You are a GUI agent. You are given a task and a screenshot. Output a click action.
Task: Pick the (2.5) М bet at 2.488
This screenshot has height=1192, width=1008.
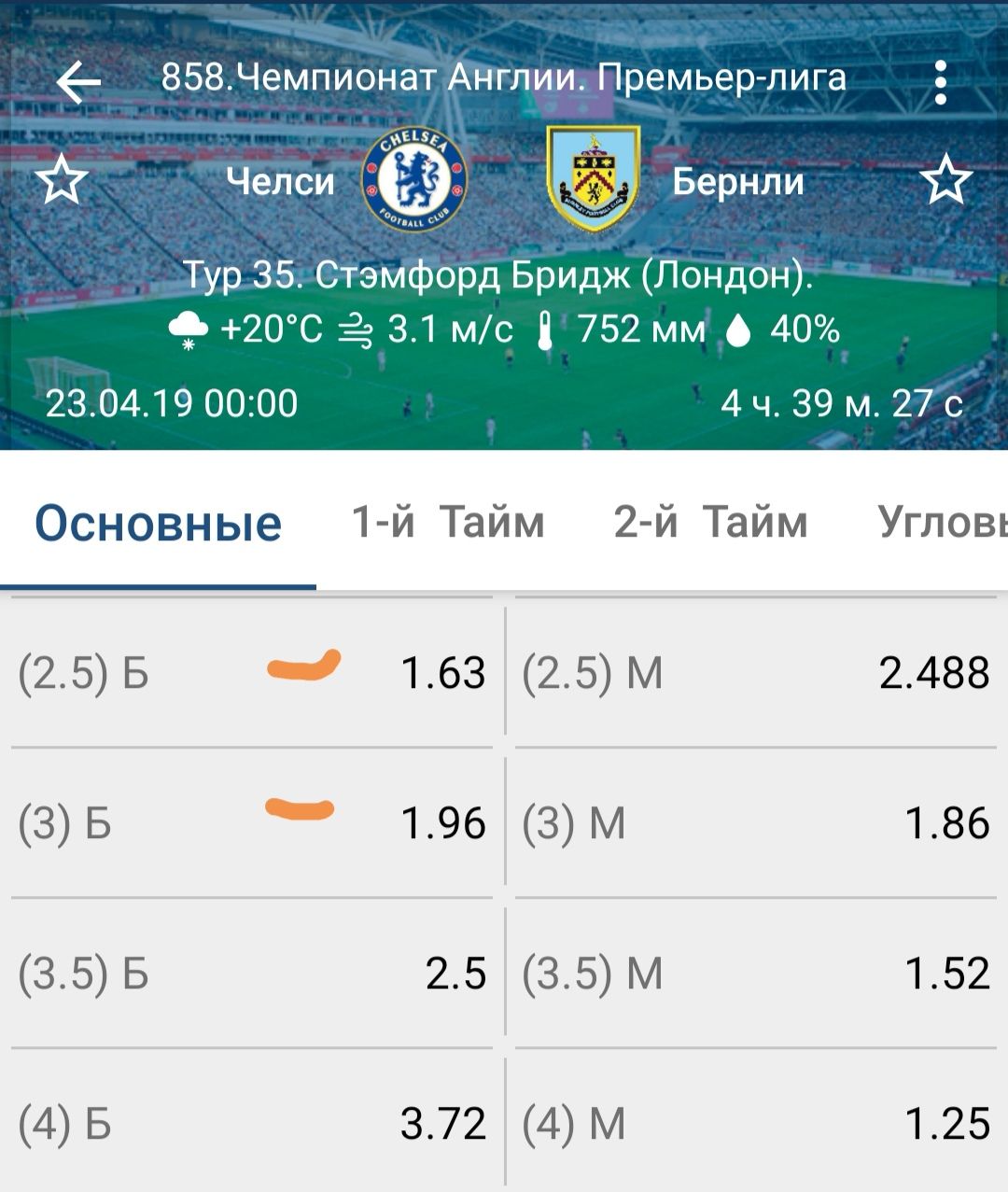click(755, 673)
